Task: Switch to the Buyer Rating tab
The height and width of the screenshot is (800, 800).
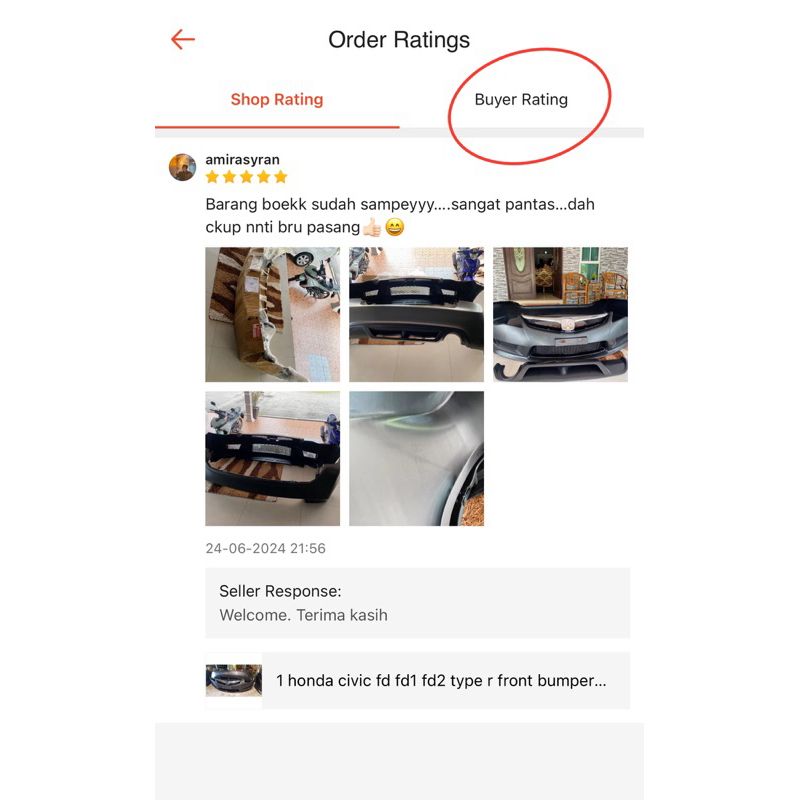Action: [x=521, y=99]
